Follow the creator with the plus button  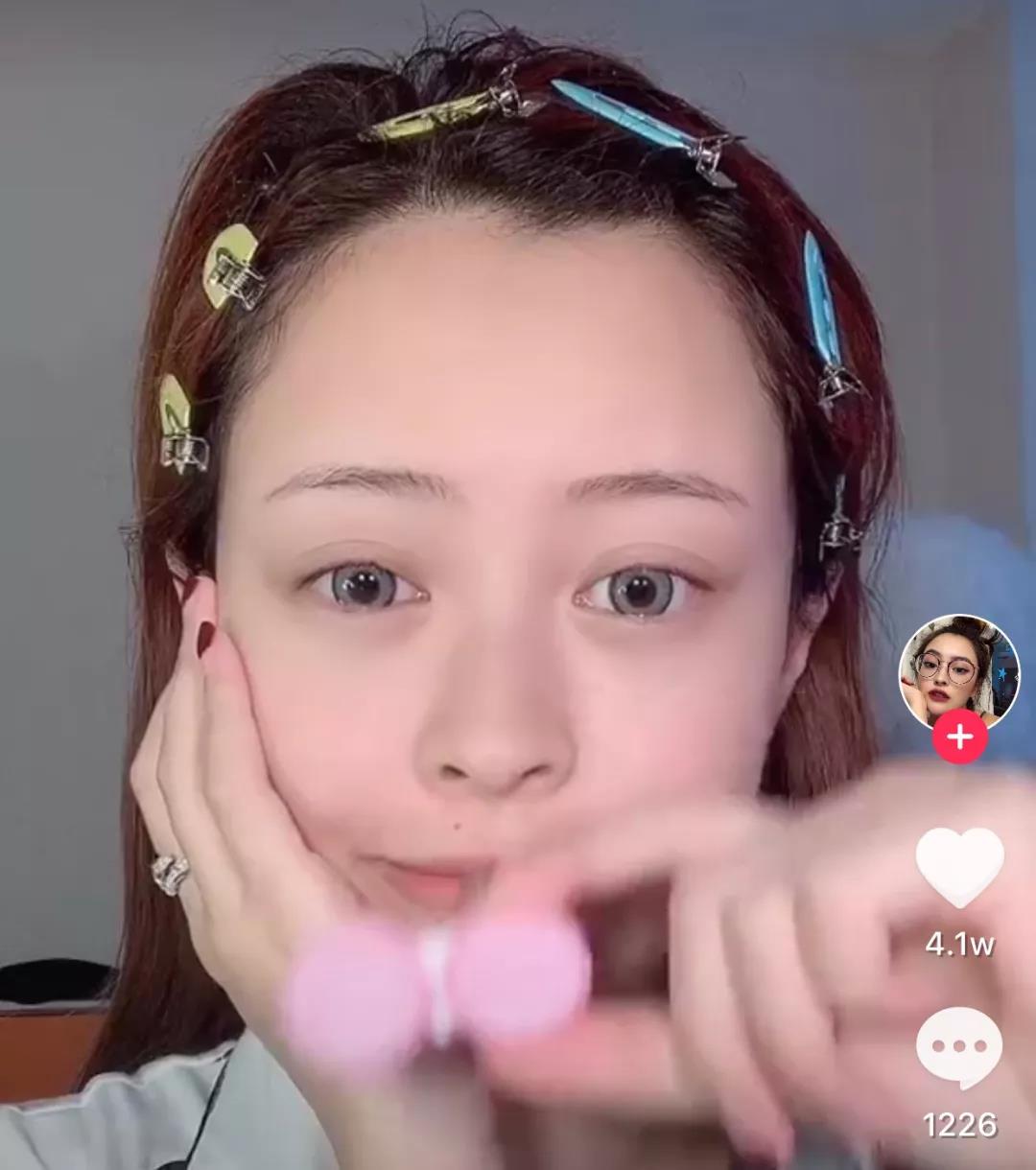959,737
